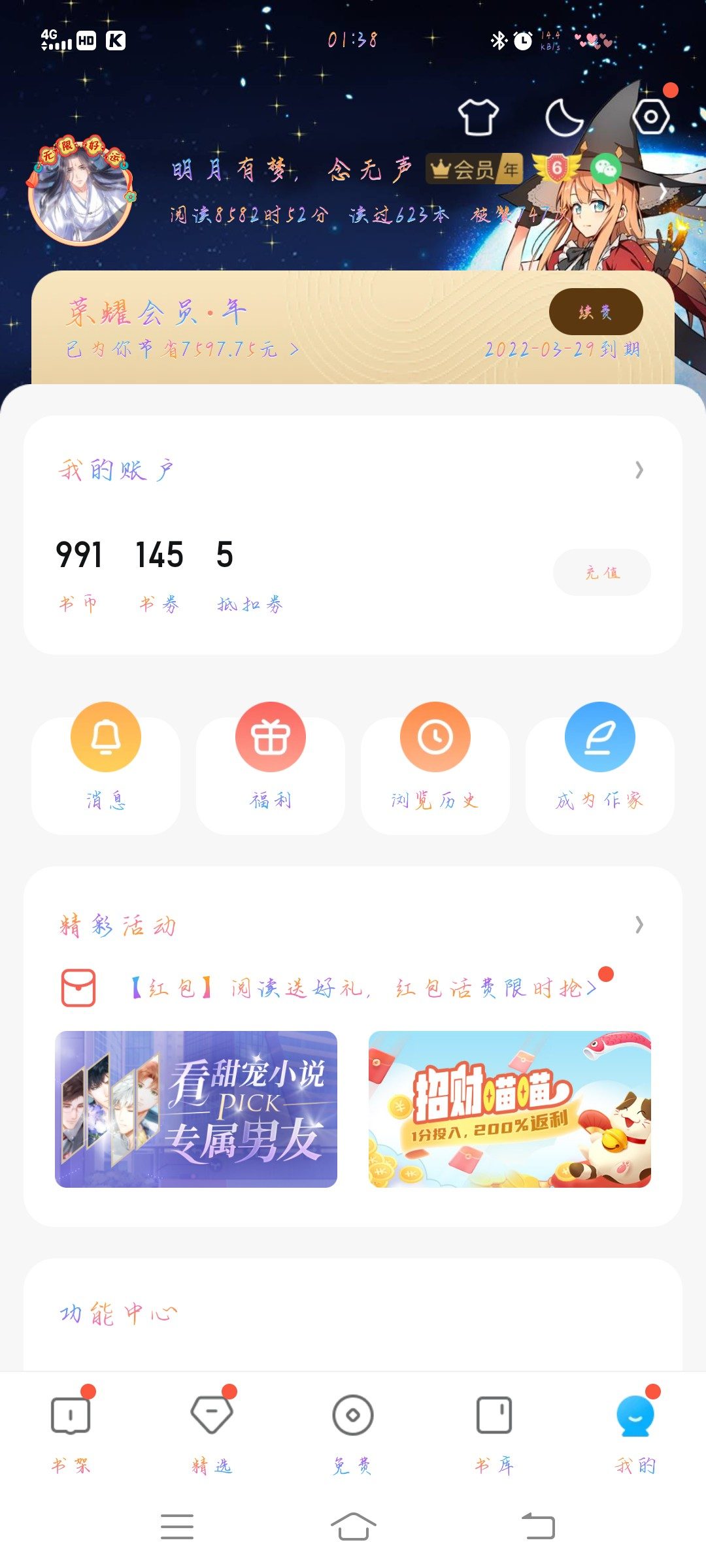This screenshot has height=1568, width=706.
Task: Go to 书库 library tab
Action: point(494,1432)
